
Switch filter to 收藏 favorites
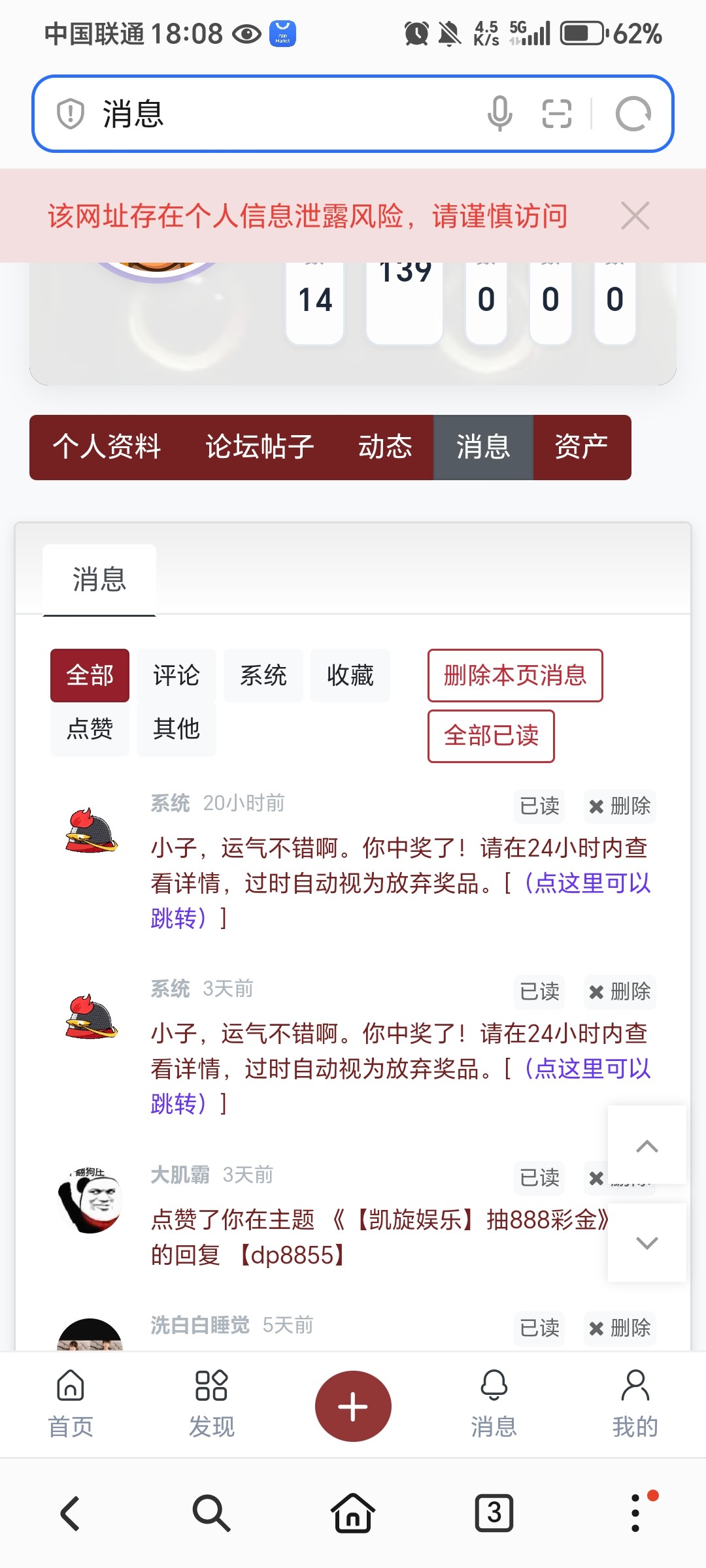350,676
